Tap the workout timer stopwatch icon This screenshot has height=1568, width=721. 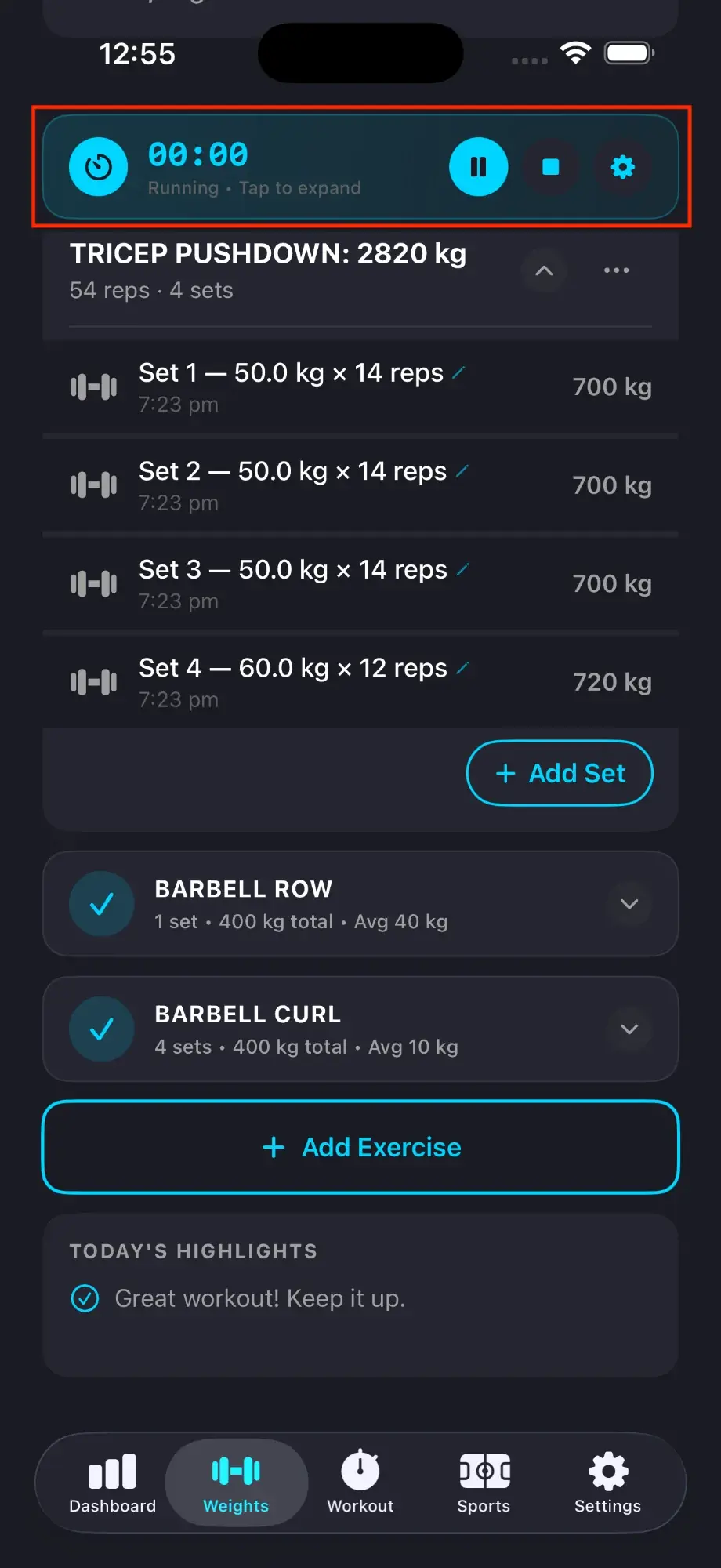click(98, 166)
